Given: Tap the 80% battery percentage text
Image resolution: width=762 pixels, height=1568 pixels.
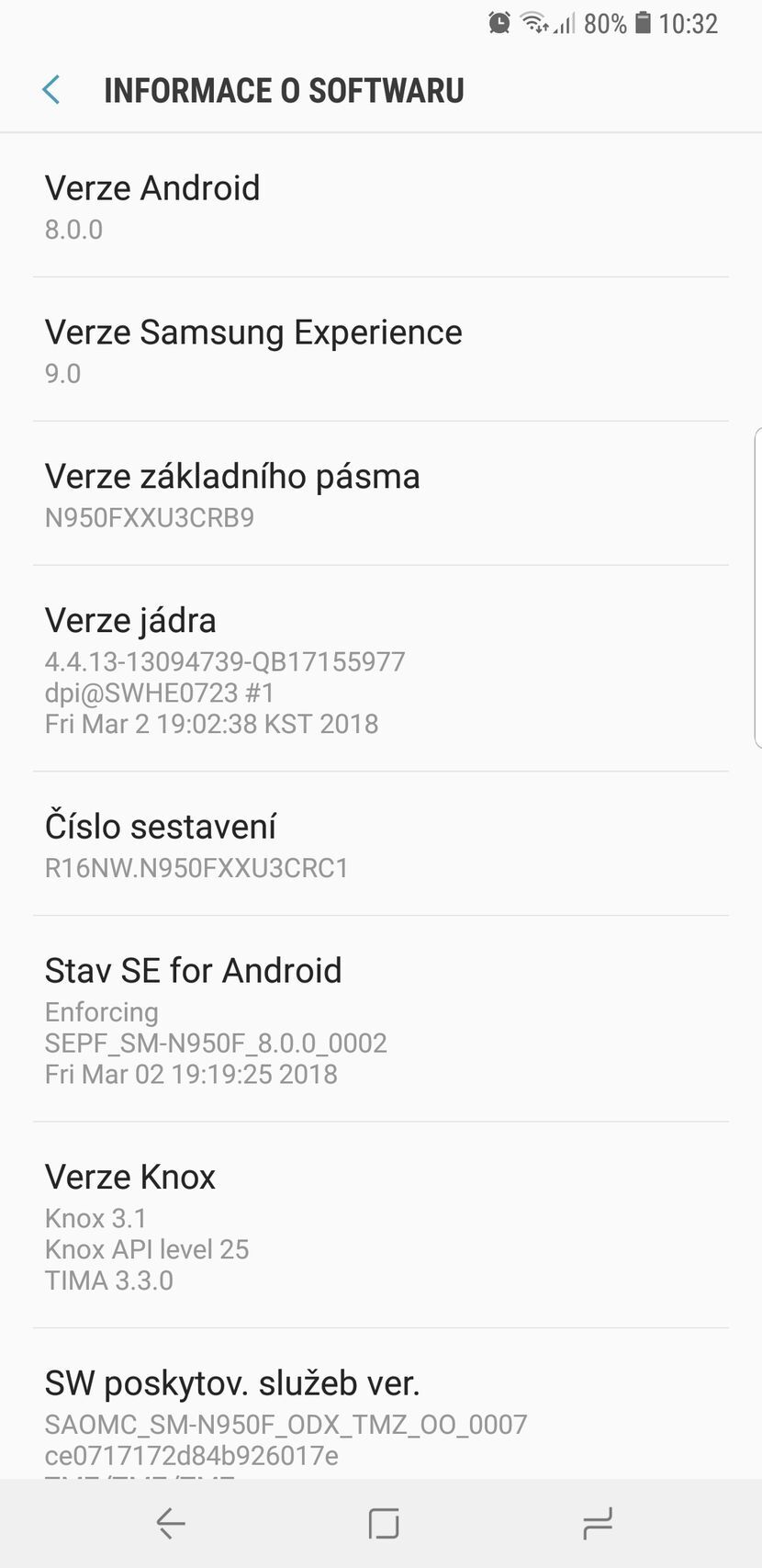Looking at the screenshot, I should click(x=605, y=23).
